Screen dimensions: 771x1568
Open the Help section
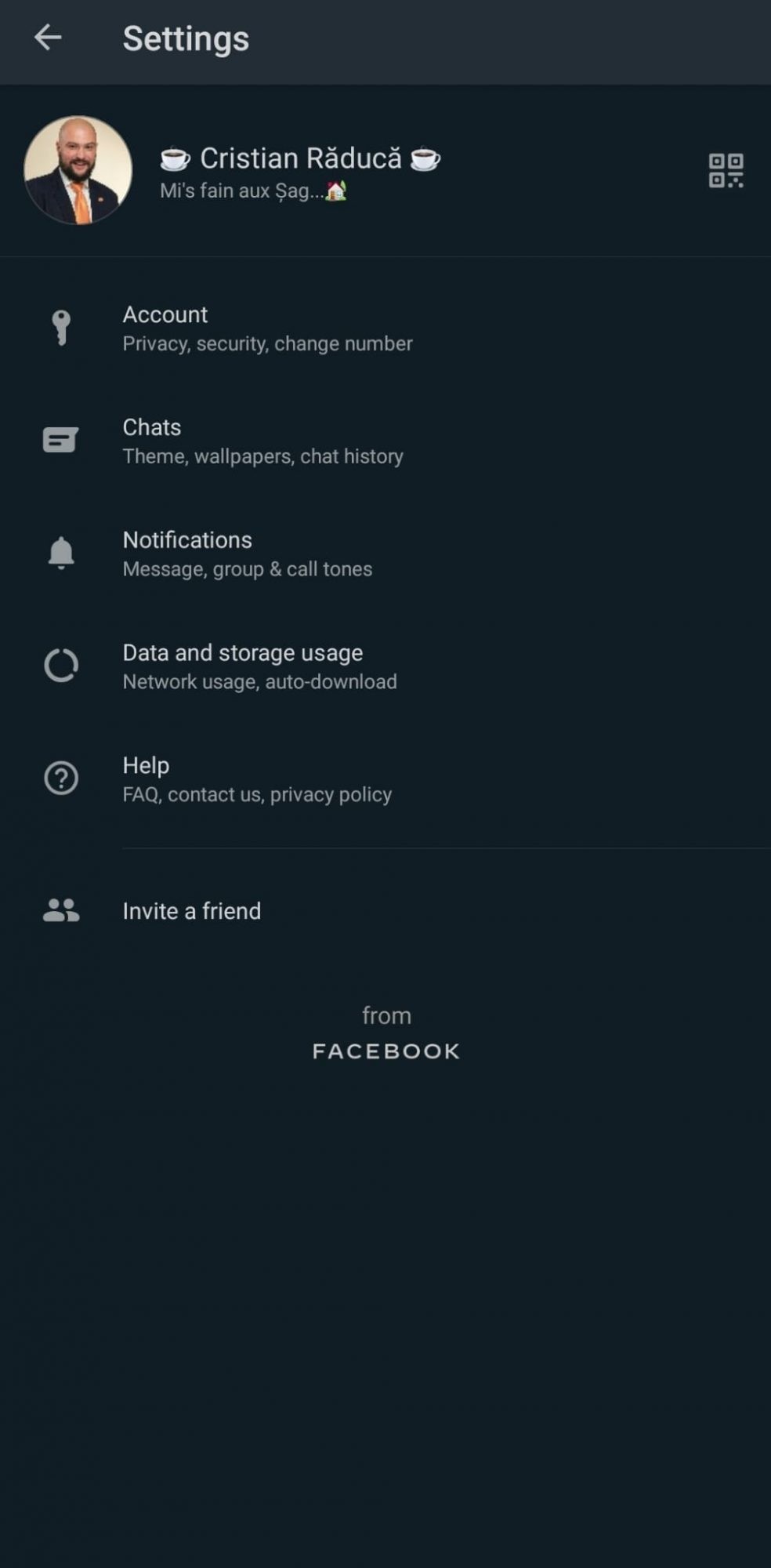coord(256,779)
